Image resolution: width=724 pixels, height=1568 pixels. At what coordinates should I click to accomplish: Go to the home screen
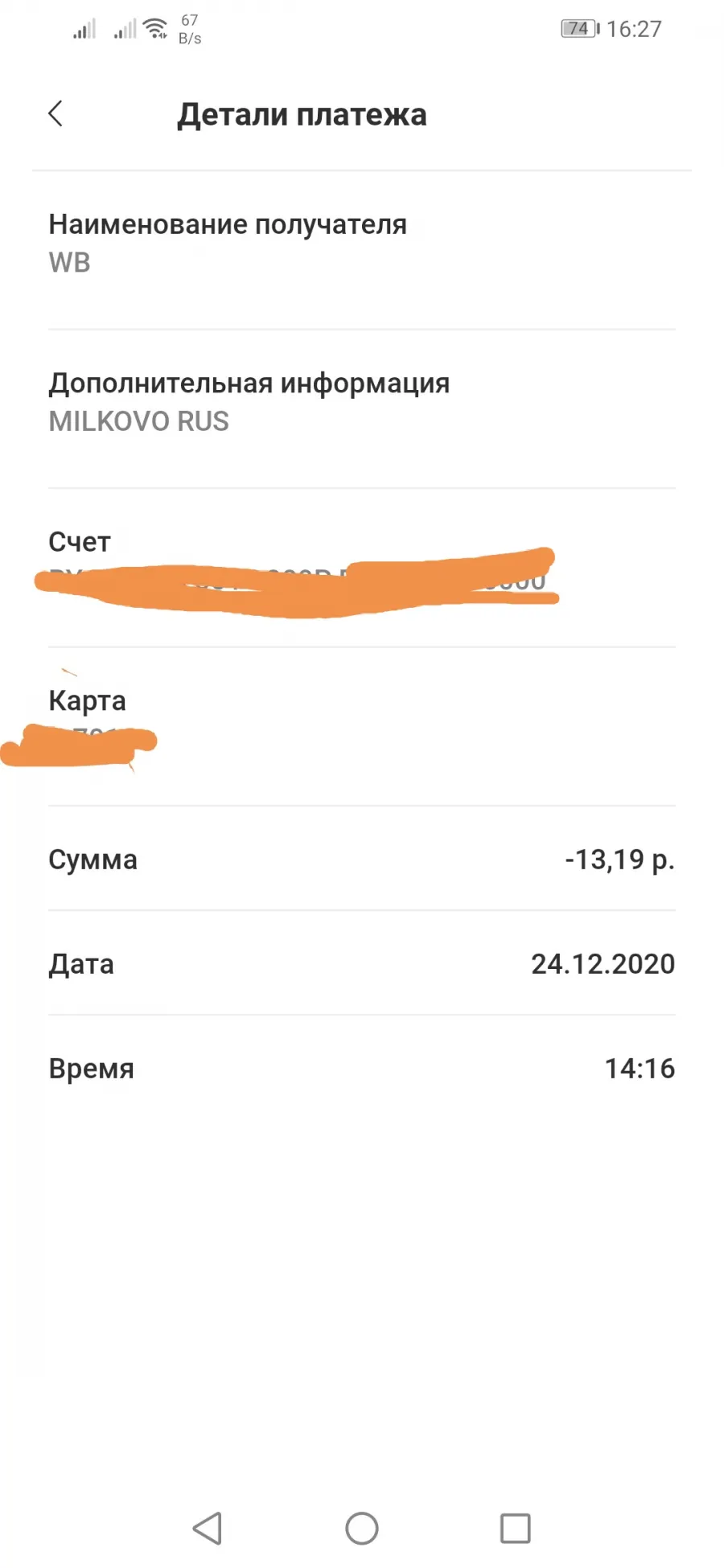[362, 1529]
